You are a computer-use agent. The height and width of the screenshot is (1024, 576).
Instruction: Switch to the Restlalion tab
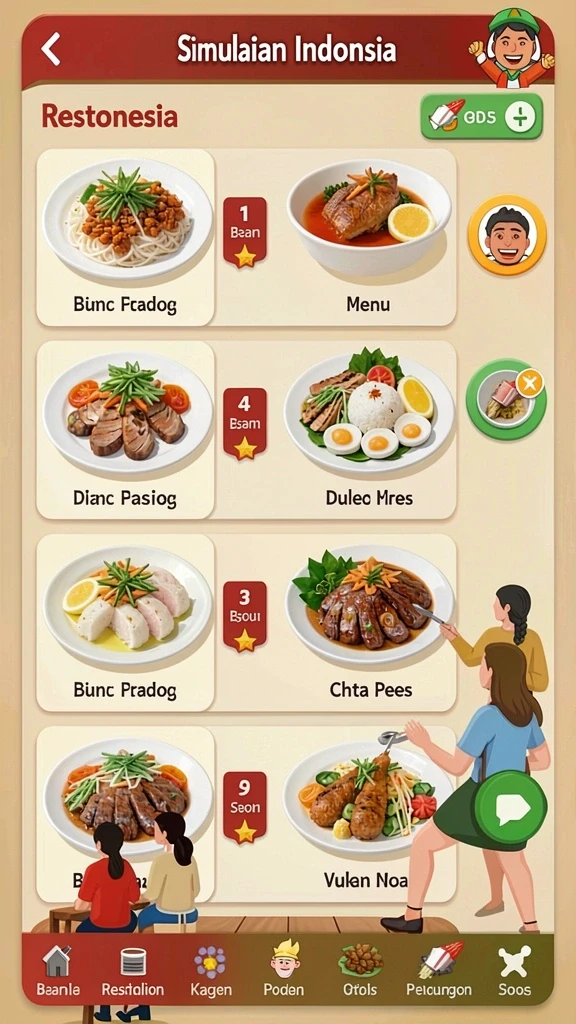133,970
